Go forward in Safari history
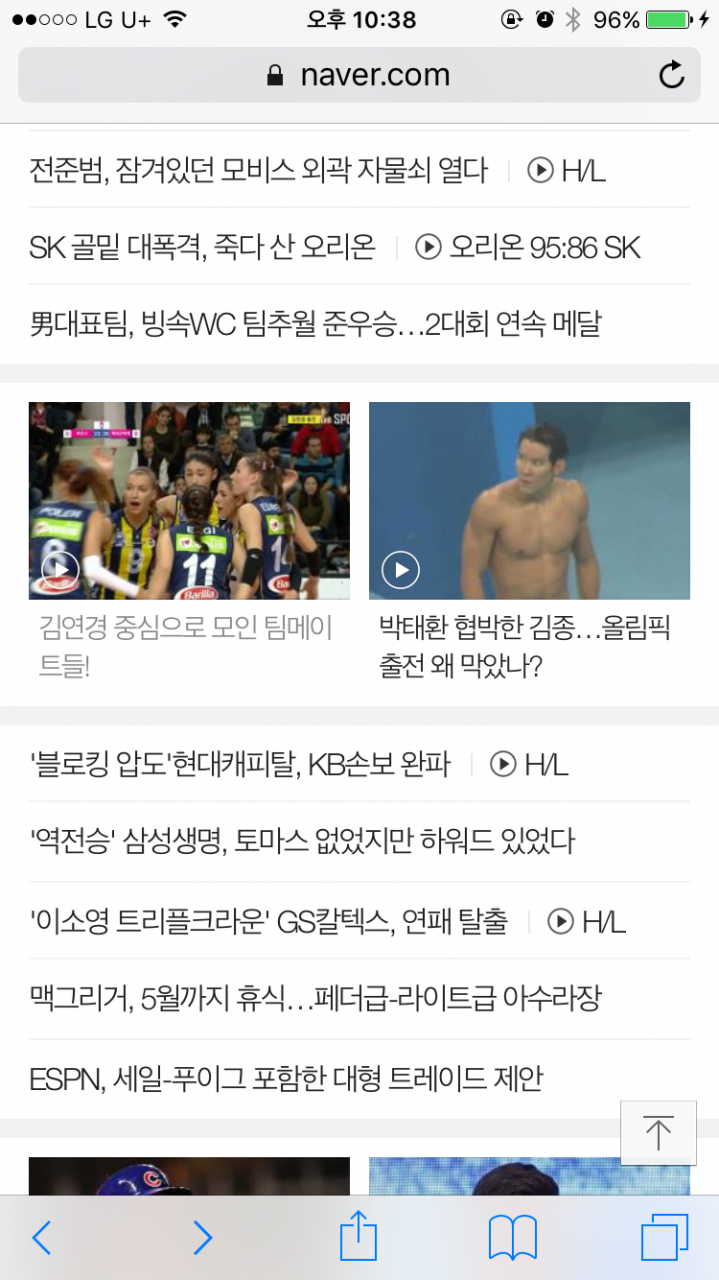 tap(202, 1238)
